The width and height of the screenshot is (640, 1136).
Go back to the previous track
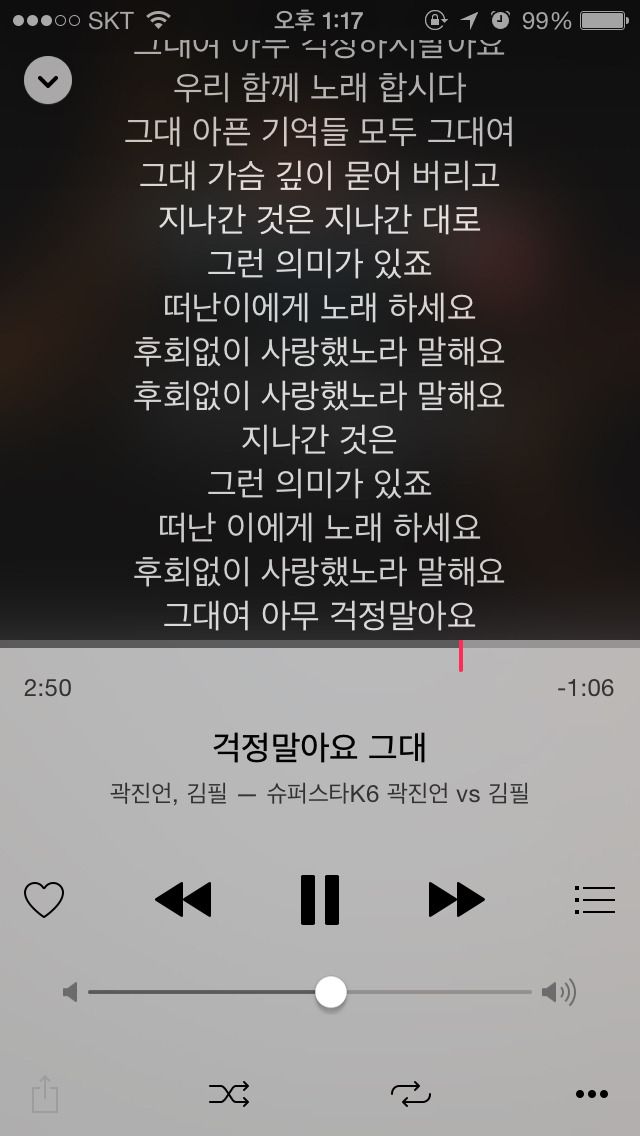pyautogui.click(x=183, y=900)
